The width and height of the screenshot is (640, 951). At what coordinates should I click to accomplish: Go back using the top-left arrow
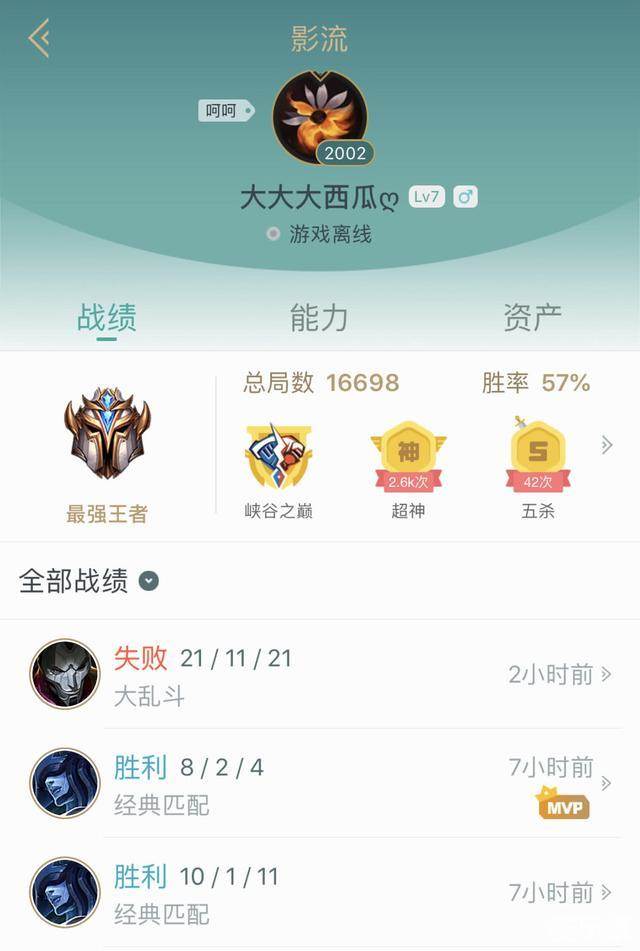point(39,39)
